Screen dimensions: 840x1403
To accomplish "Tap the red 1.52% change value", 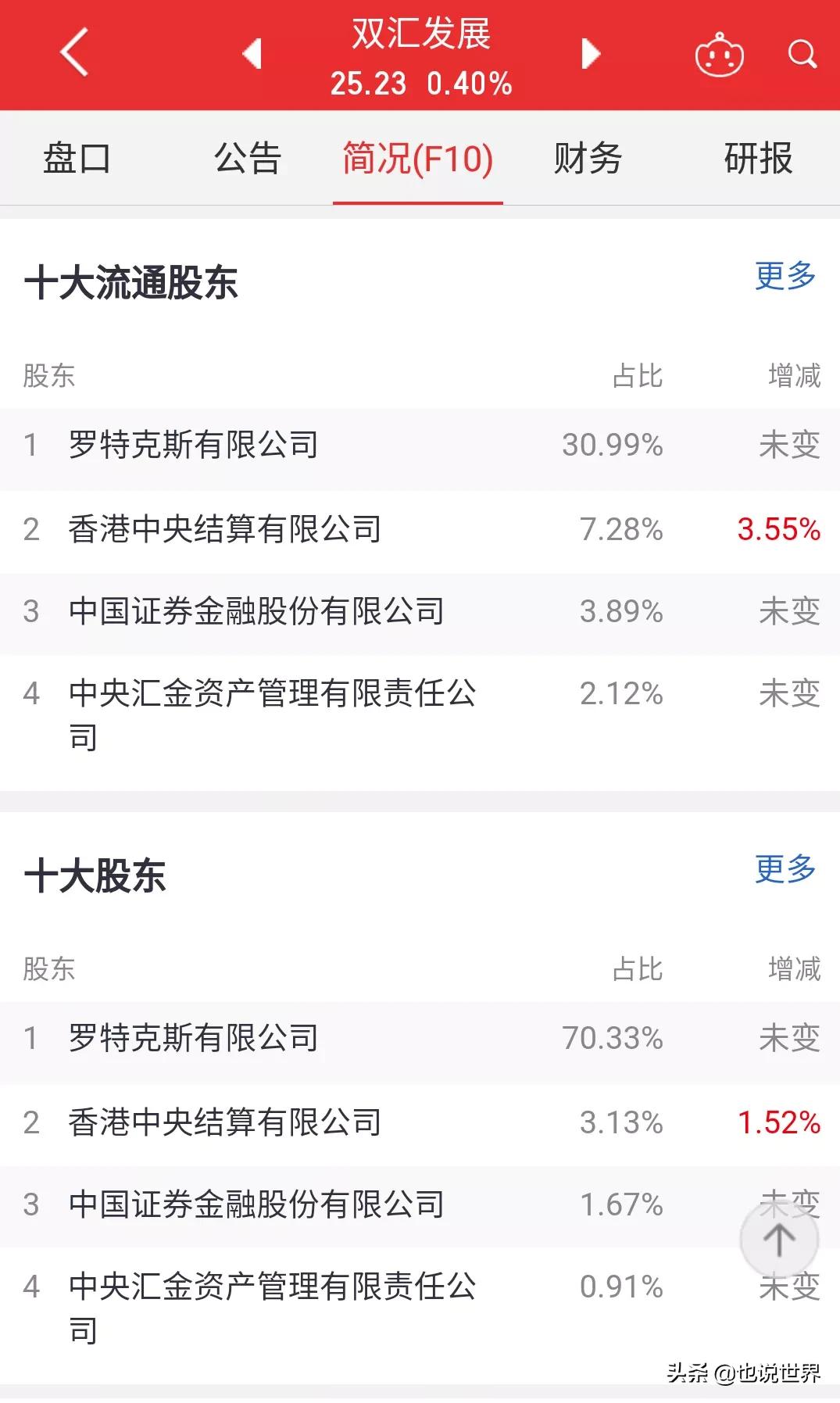I will 778,1121.
